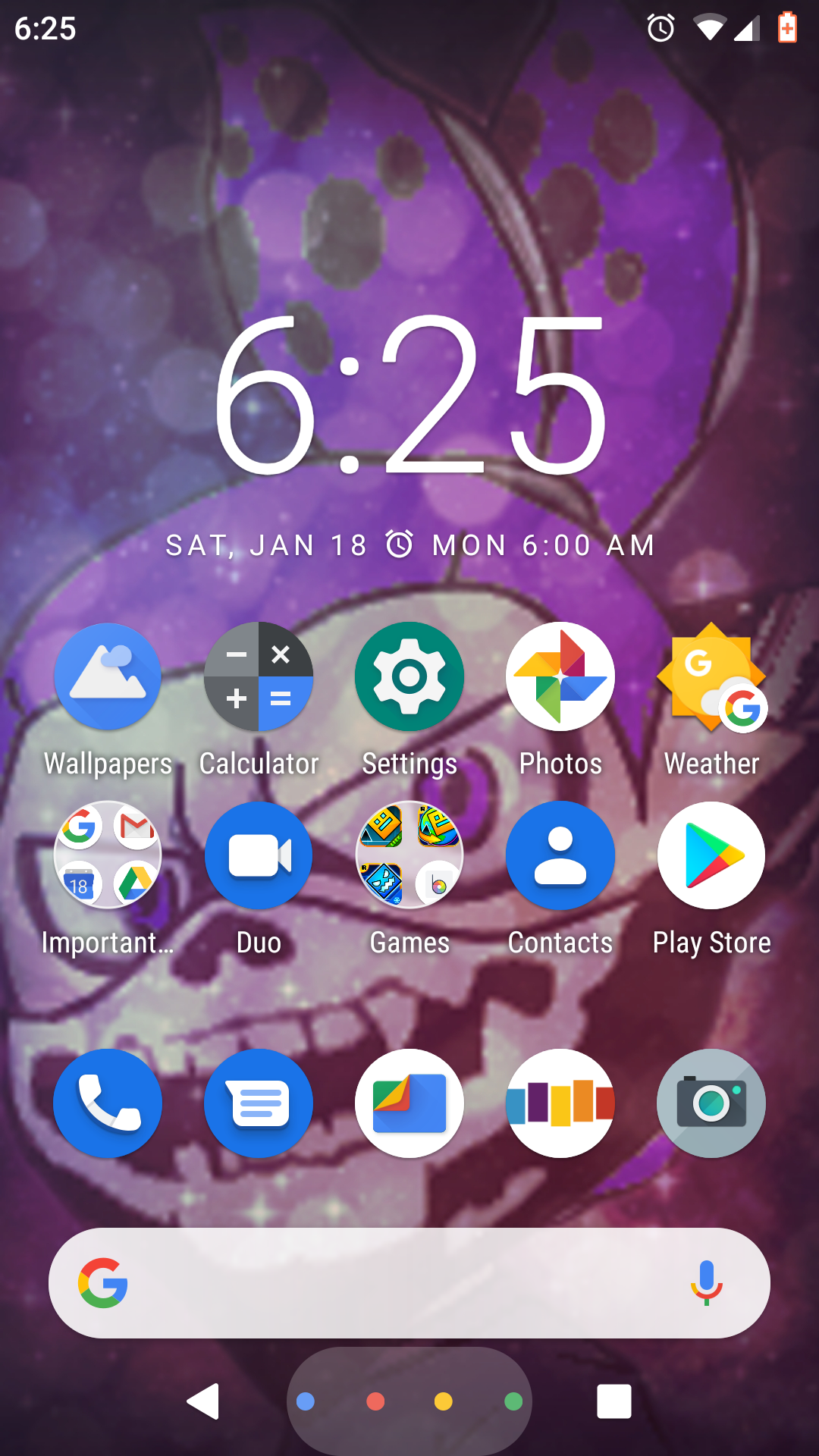Open the blue files app in the dock
This screenshot has width=819, height=1456.
pyautogui.click(x=409, y=1103)
